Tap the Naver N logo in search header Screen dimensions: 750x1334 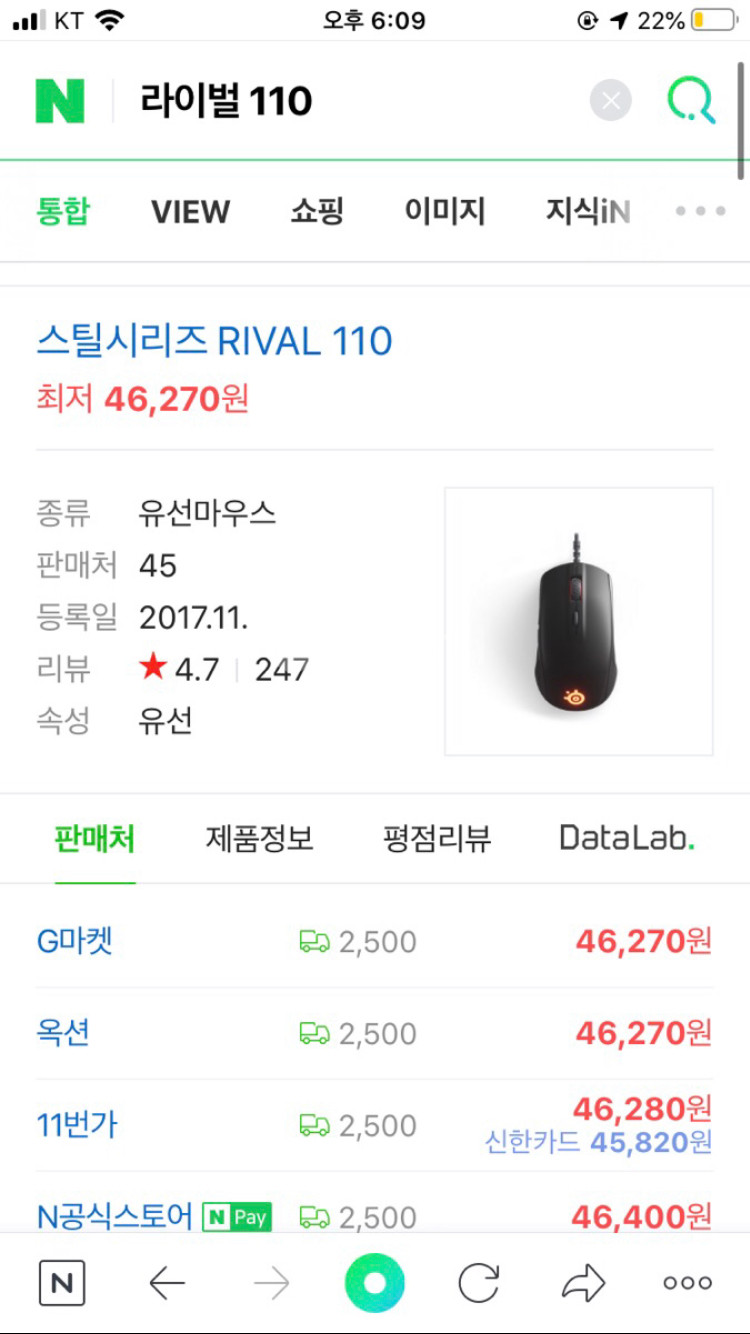pyautogui.click(x=60, y=101)
